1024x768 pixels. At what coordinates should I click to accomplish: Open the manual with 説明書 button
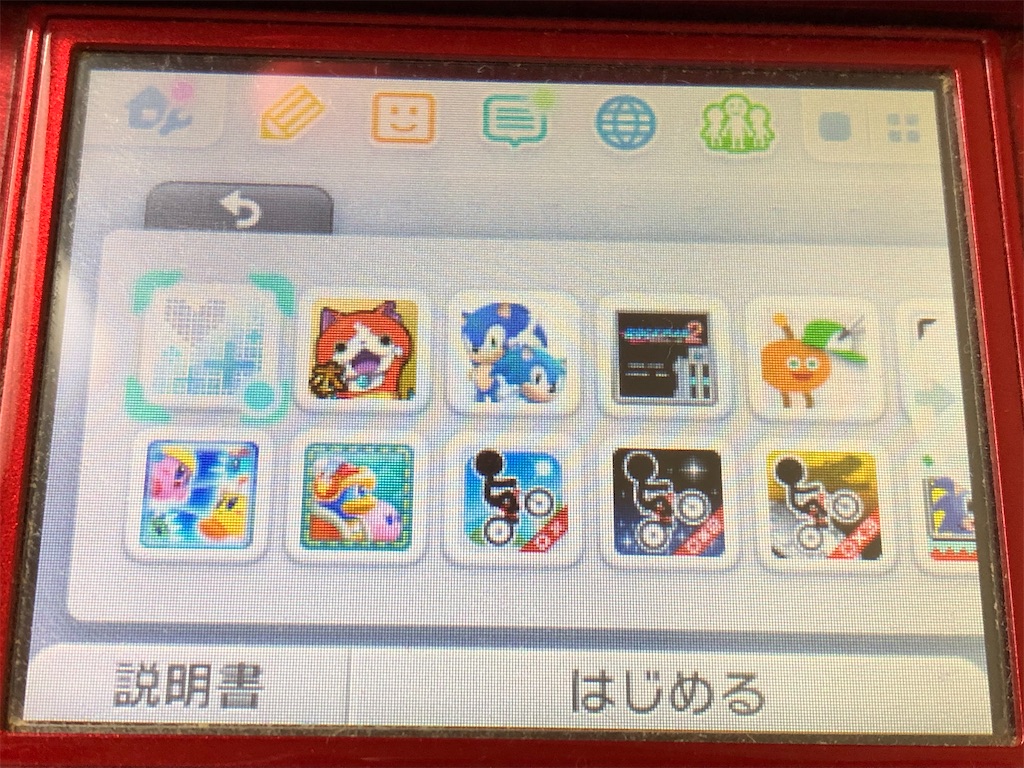[x=187, y=686]
